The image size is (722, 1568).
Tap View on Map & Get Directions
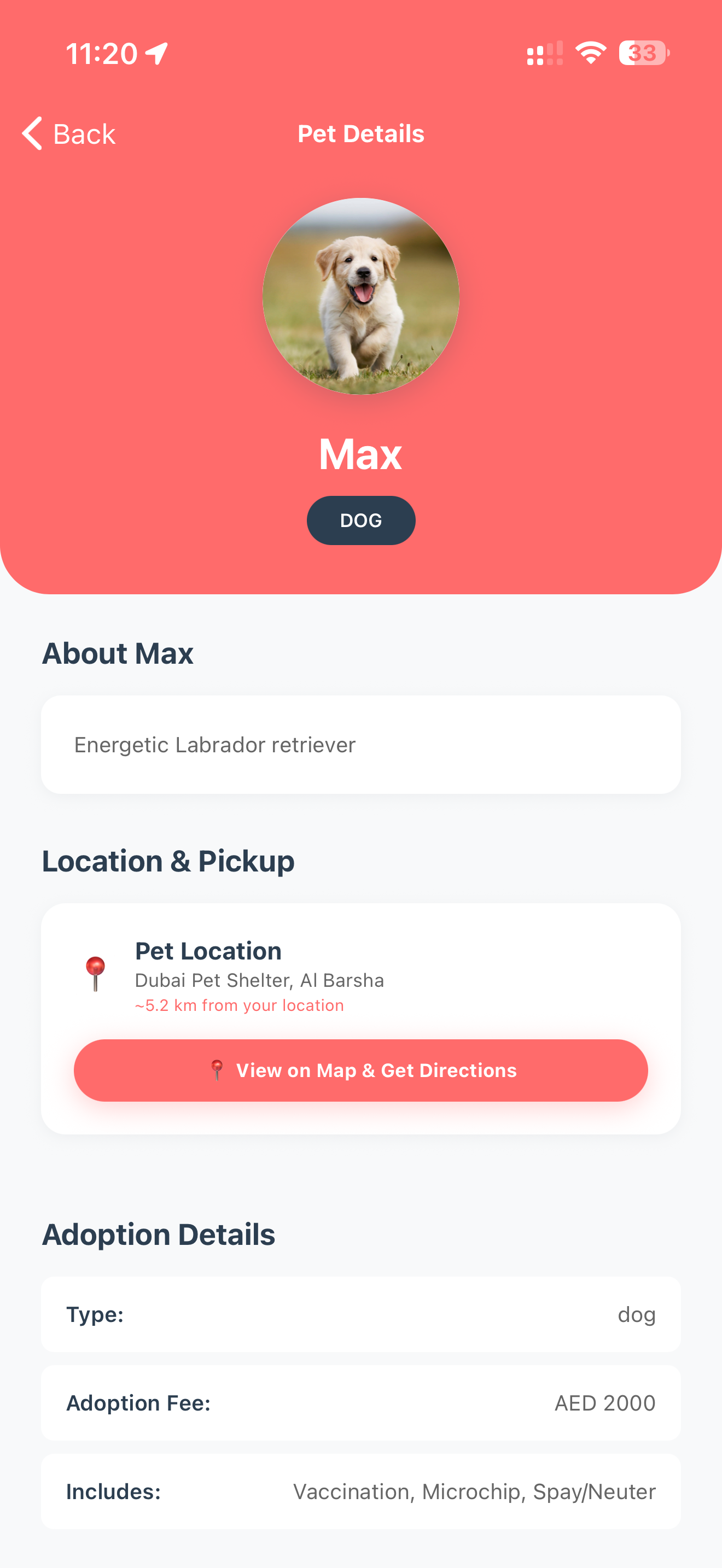tap(360, 1069)
